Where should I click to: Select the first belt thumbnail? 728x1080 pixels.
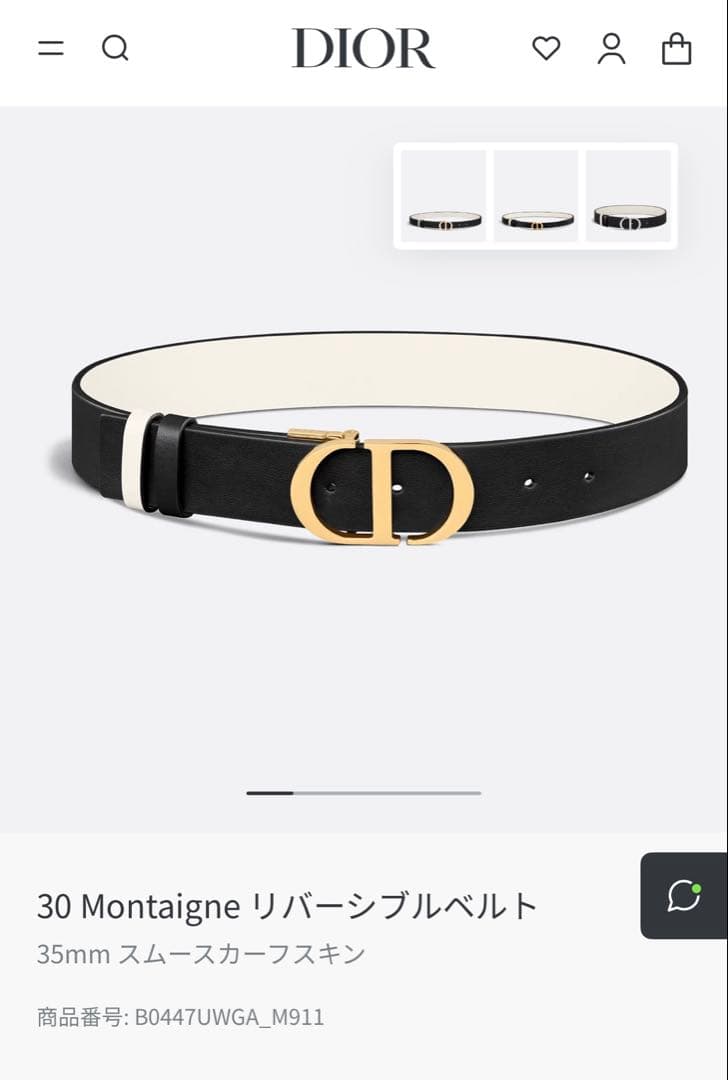coord(444,196)
